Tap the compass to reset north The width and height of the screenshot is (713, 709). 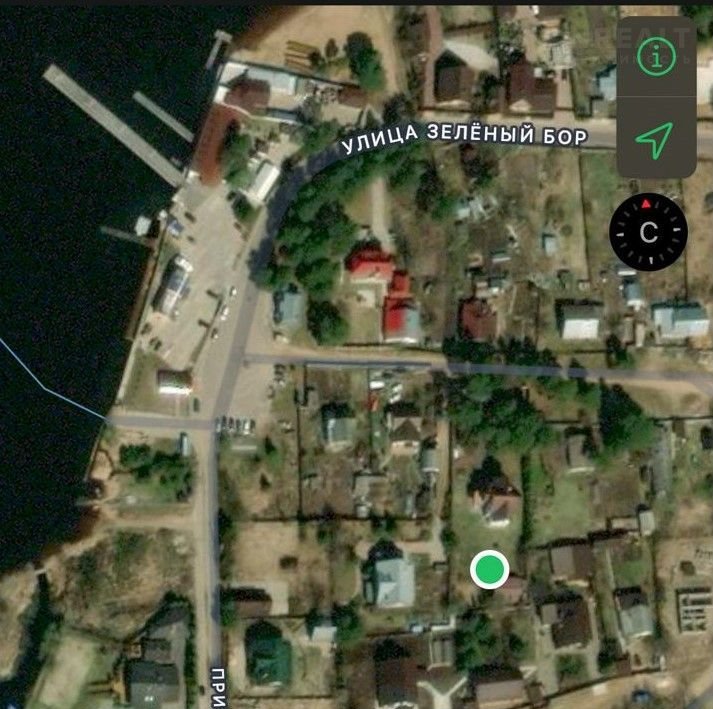pos(649,232)
